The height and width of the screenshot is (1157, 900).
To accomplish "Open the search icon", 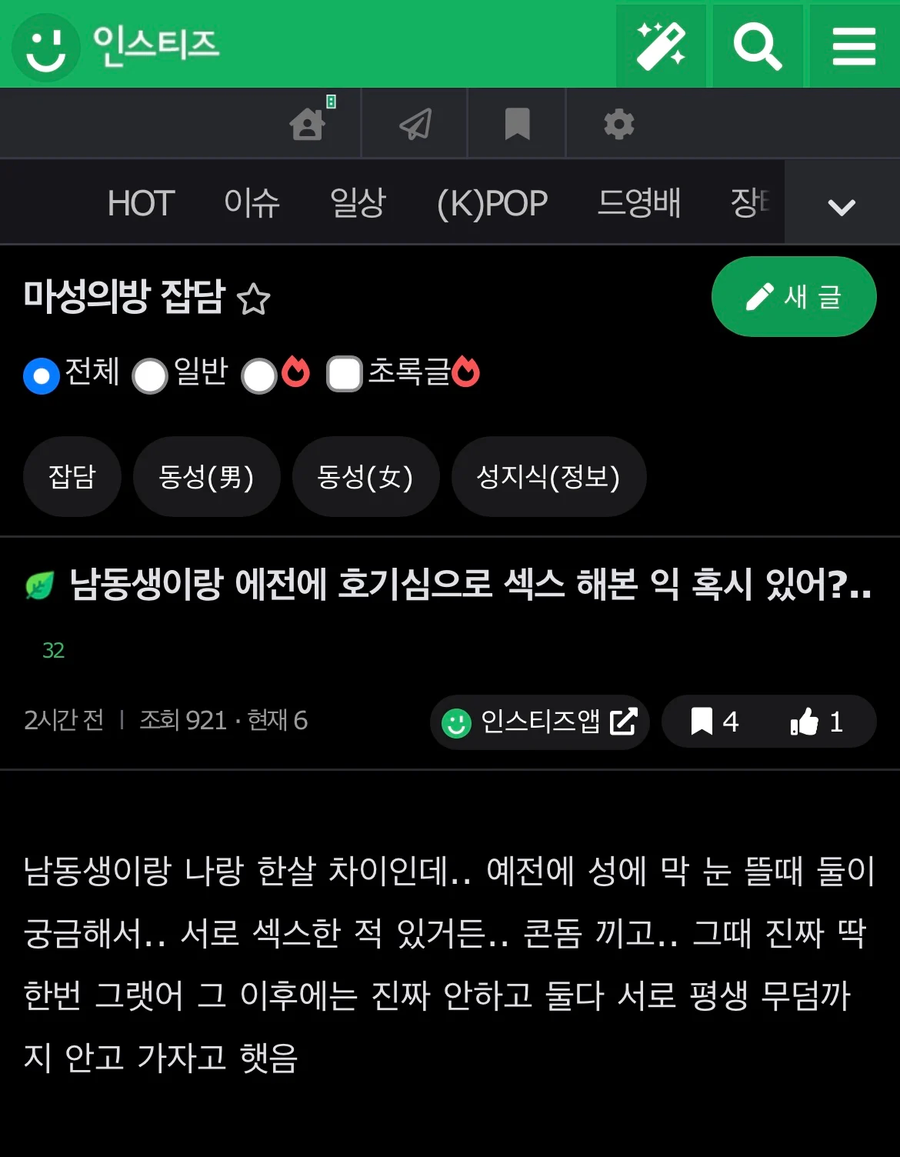I will pos(757,45).
